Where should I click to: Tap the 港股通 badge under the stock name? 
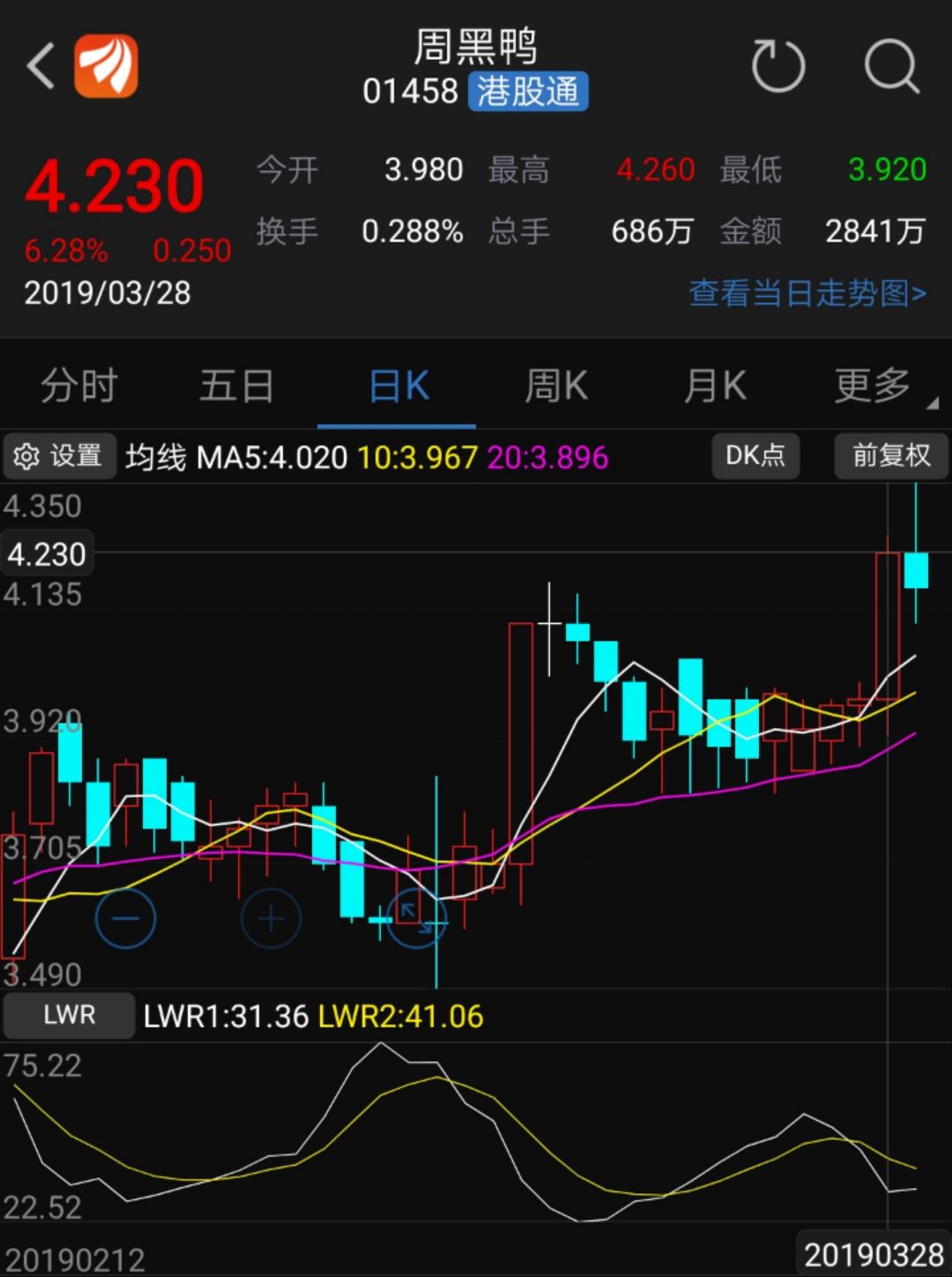[529, 92]
